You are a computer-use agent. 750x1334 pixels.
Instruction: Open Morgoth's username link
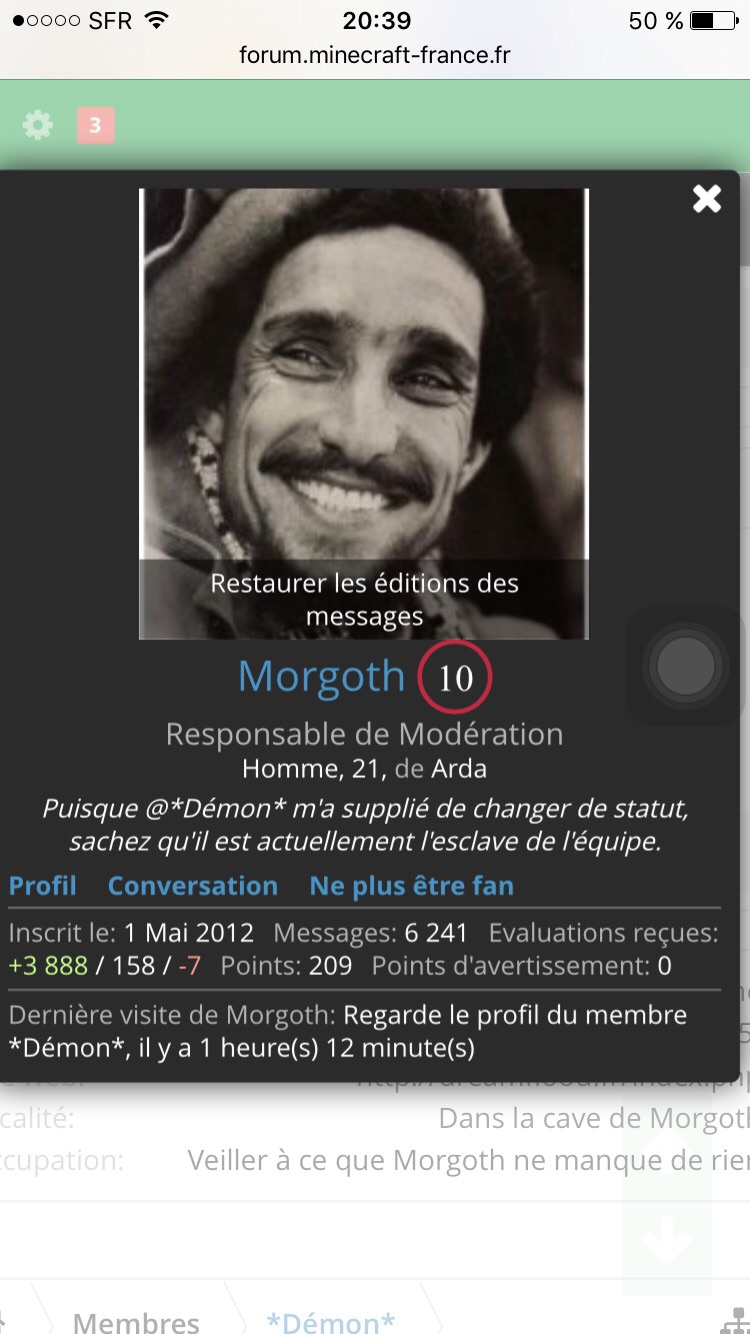[321, 677]
